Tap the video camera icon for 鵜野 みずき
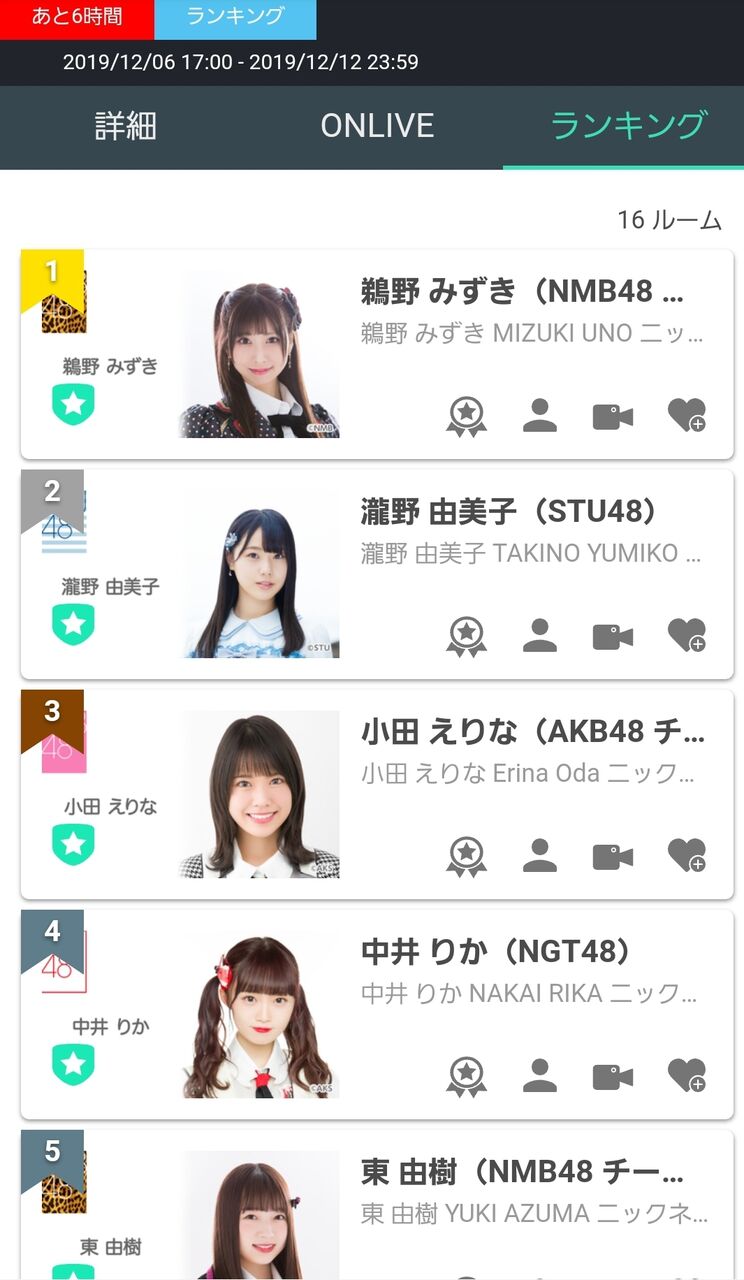This screenshot has height=1280, width=744. (613, 416)
